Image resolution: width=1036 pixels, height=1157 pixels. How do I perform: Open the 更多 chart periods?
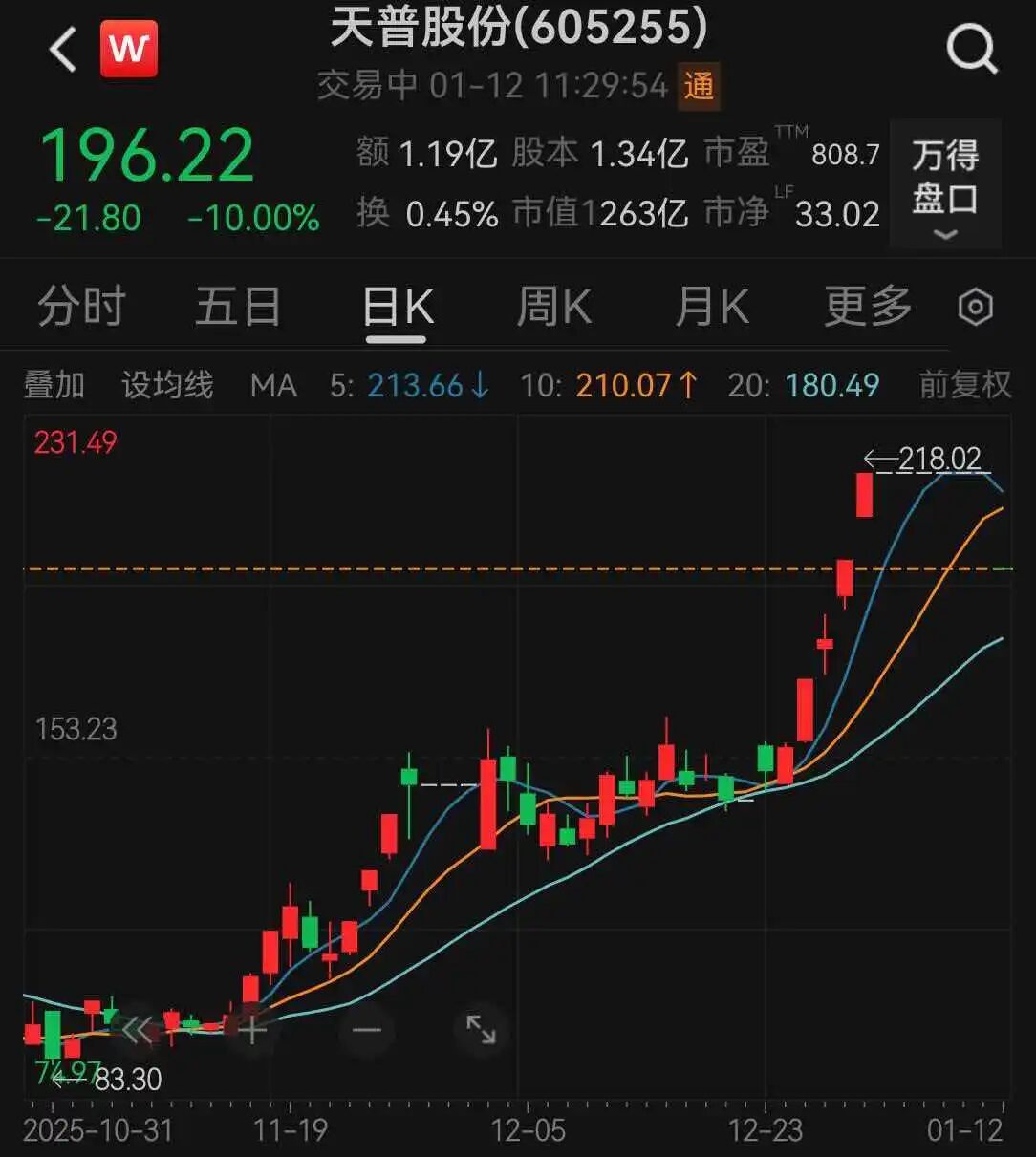[867, 307]
